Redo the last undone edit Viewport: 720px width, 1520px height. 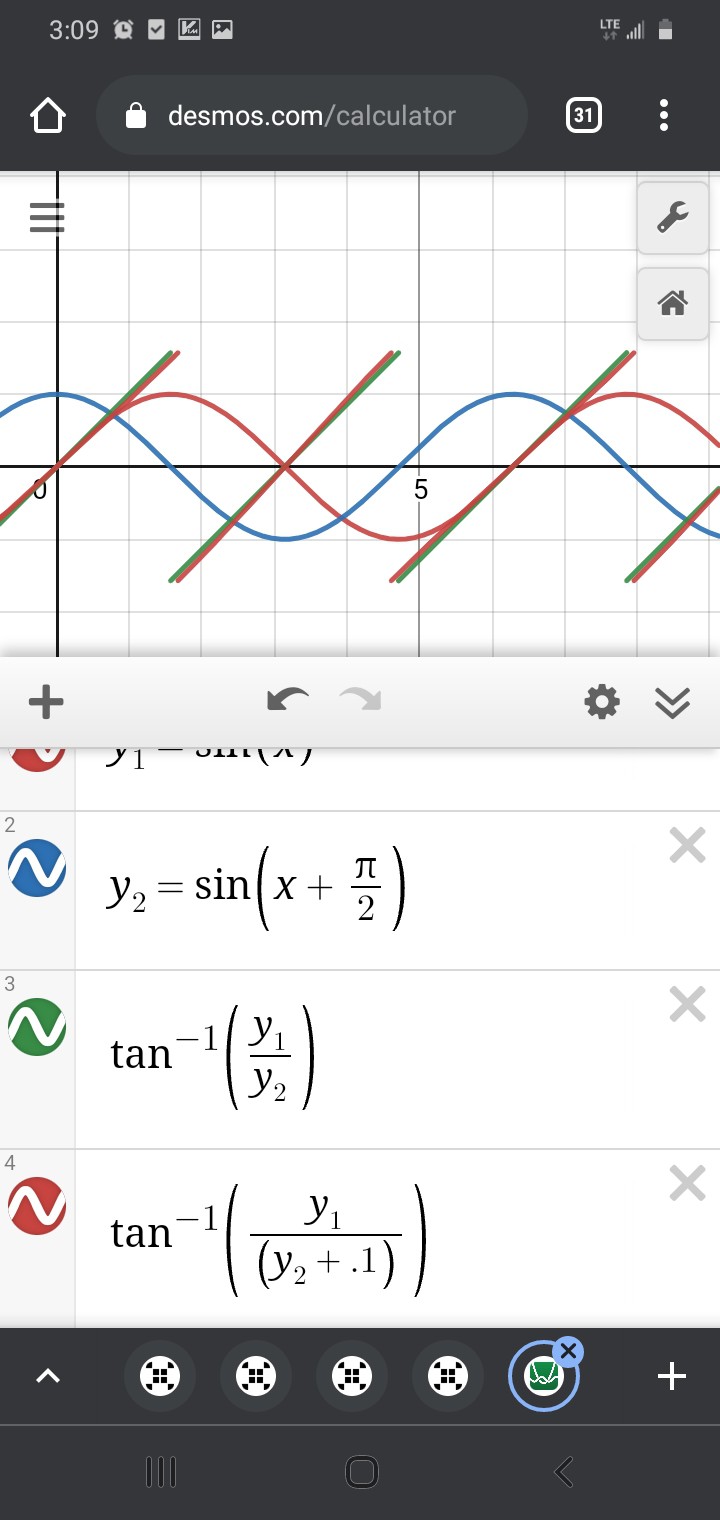360,700
